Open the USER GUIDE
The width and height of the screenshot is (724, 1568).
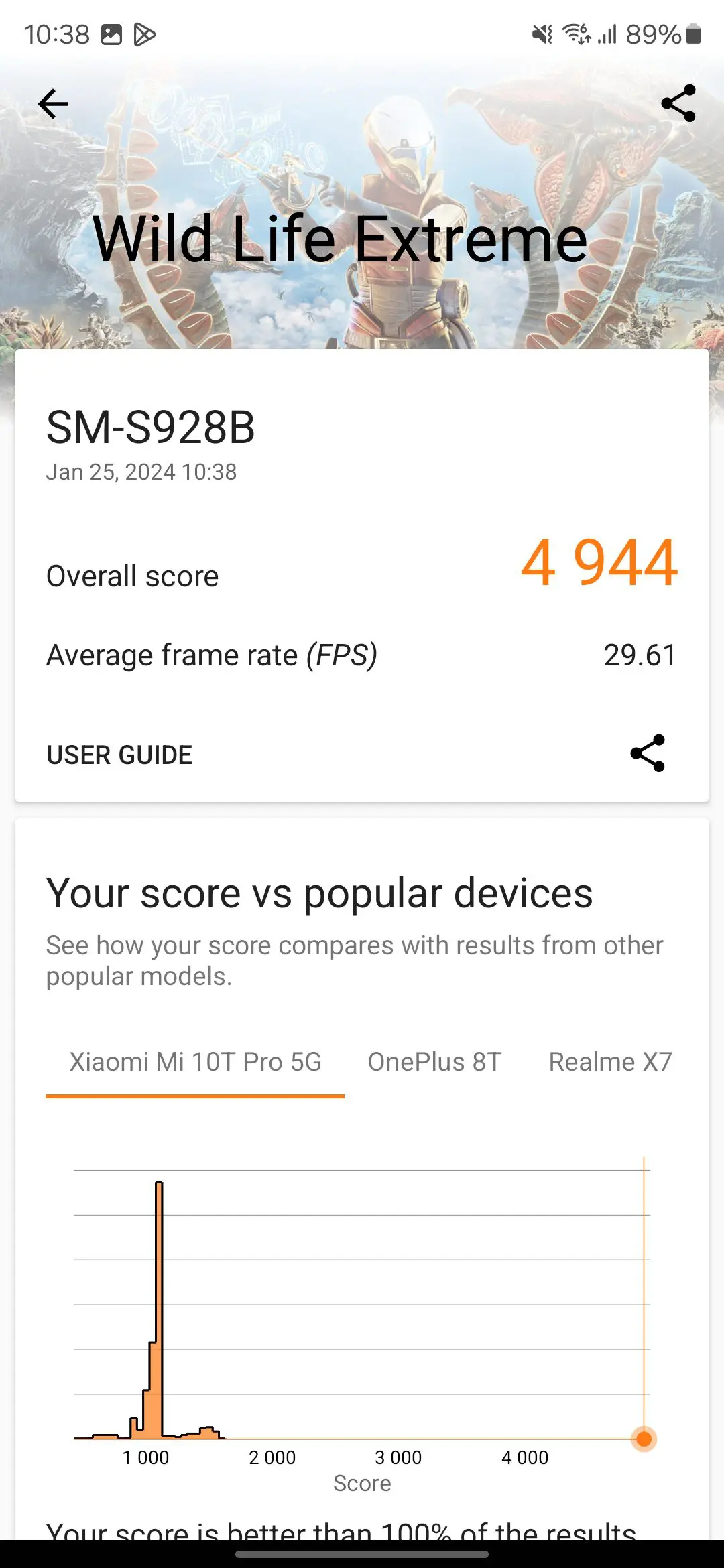point(119,755)
